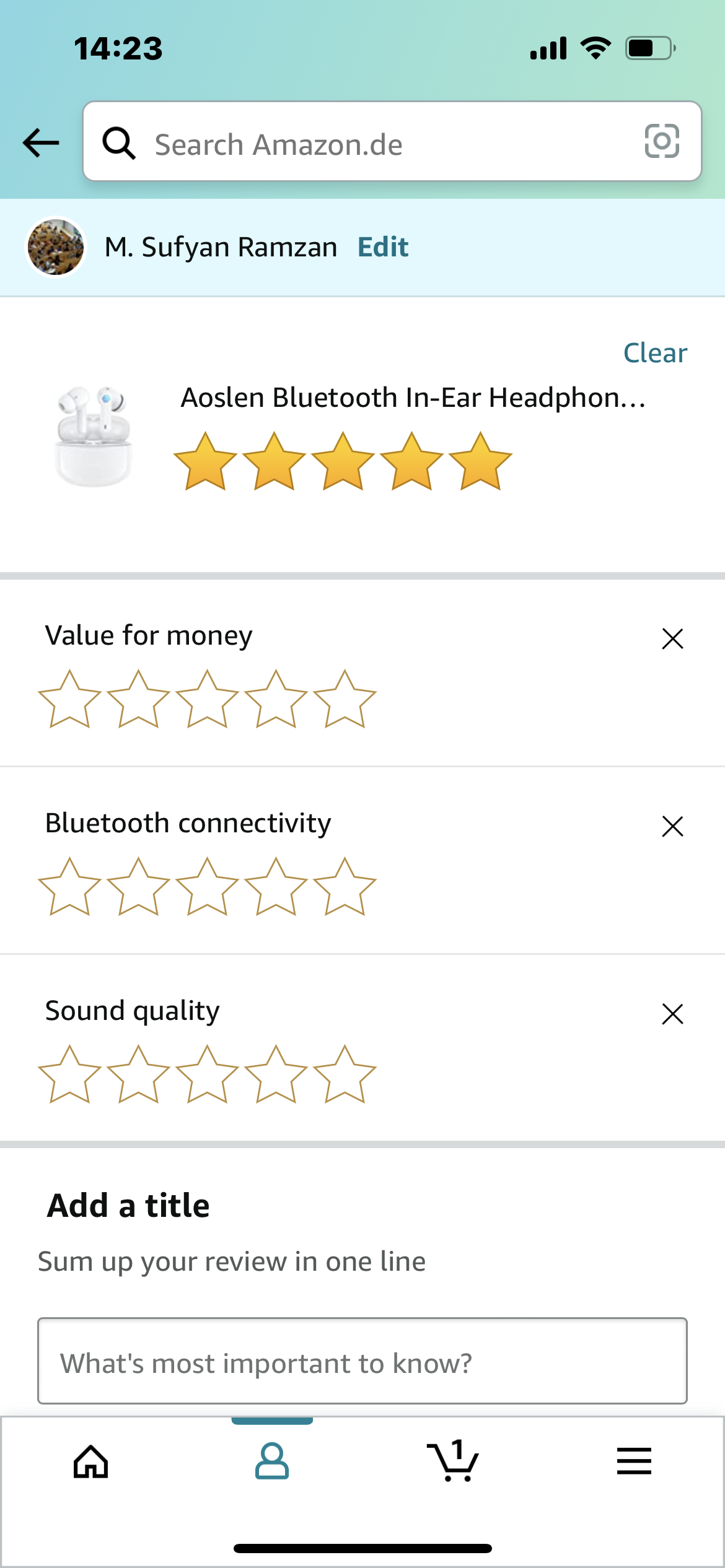Image resolution: width=725 pixels, height=1568 pixels.
Task: Open the hamburger menu tab
Action: [x=634, y=1461]
